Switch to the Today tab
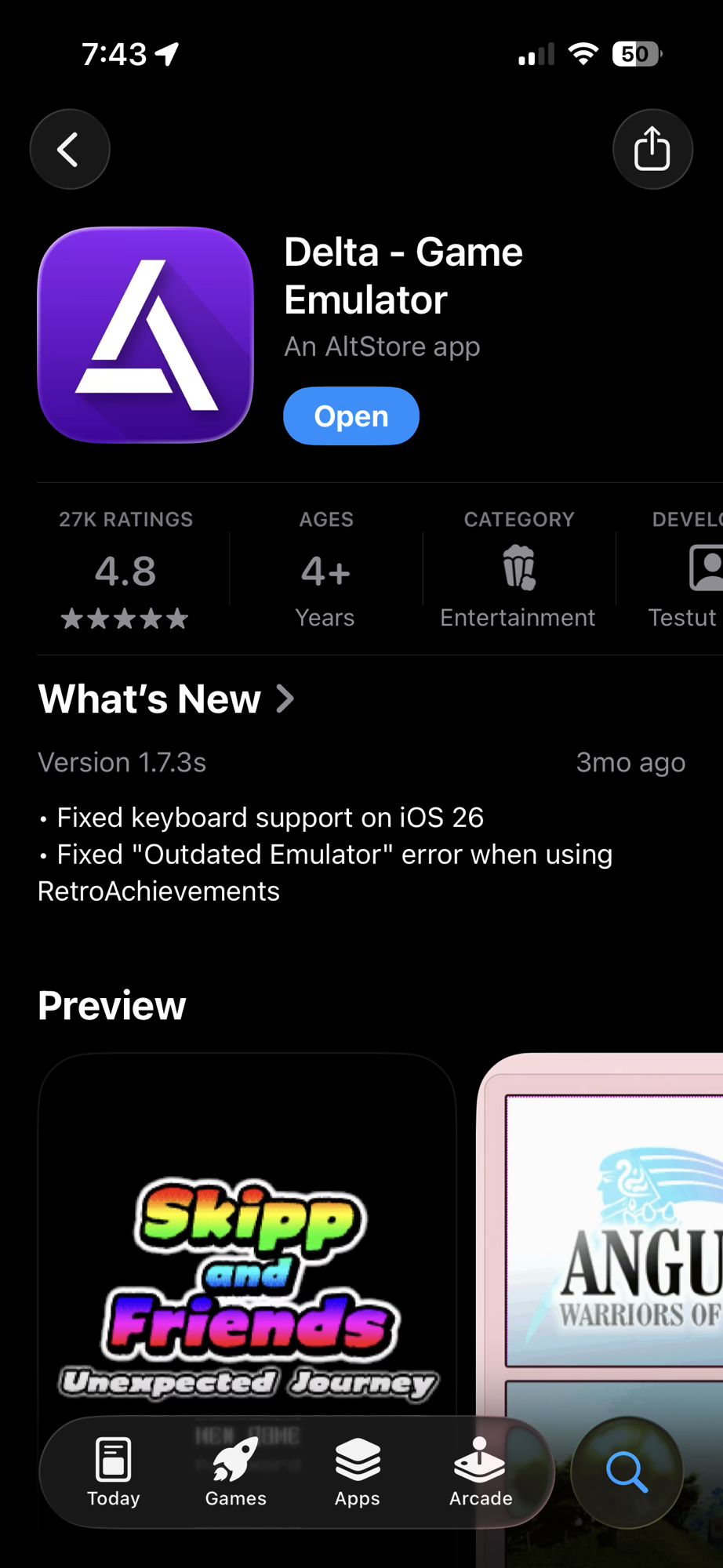This screenshot has width=723, height=1568. [114, 1472]
